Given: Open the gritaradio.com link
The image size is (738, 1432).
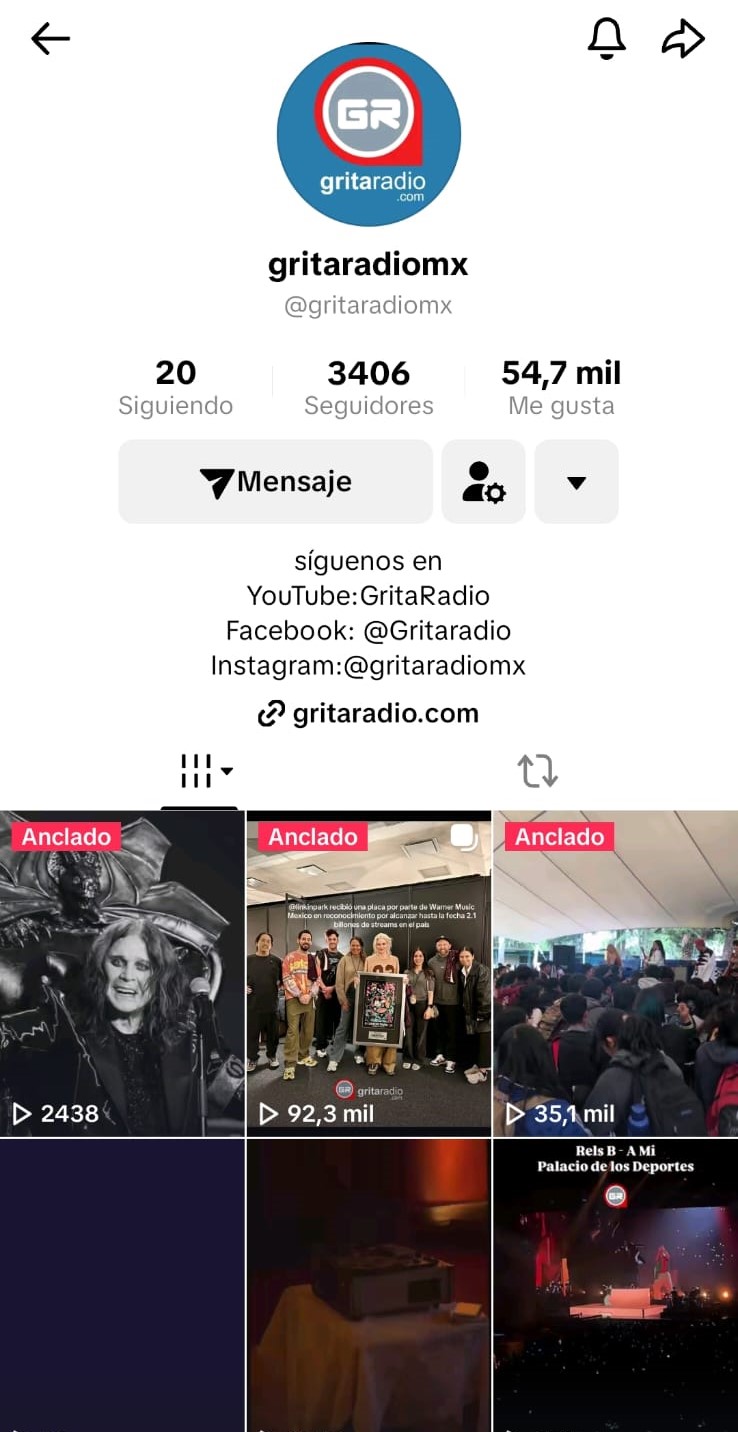Looking at the screenshot, I should (x=368, y=713).
